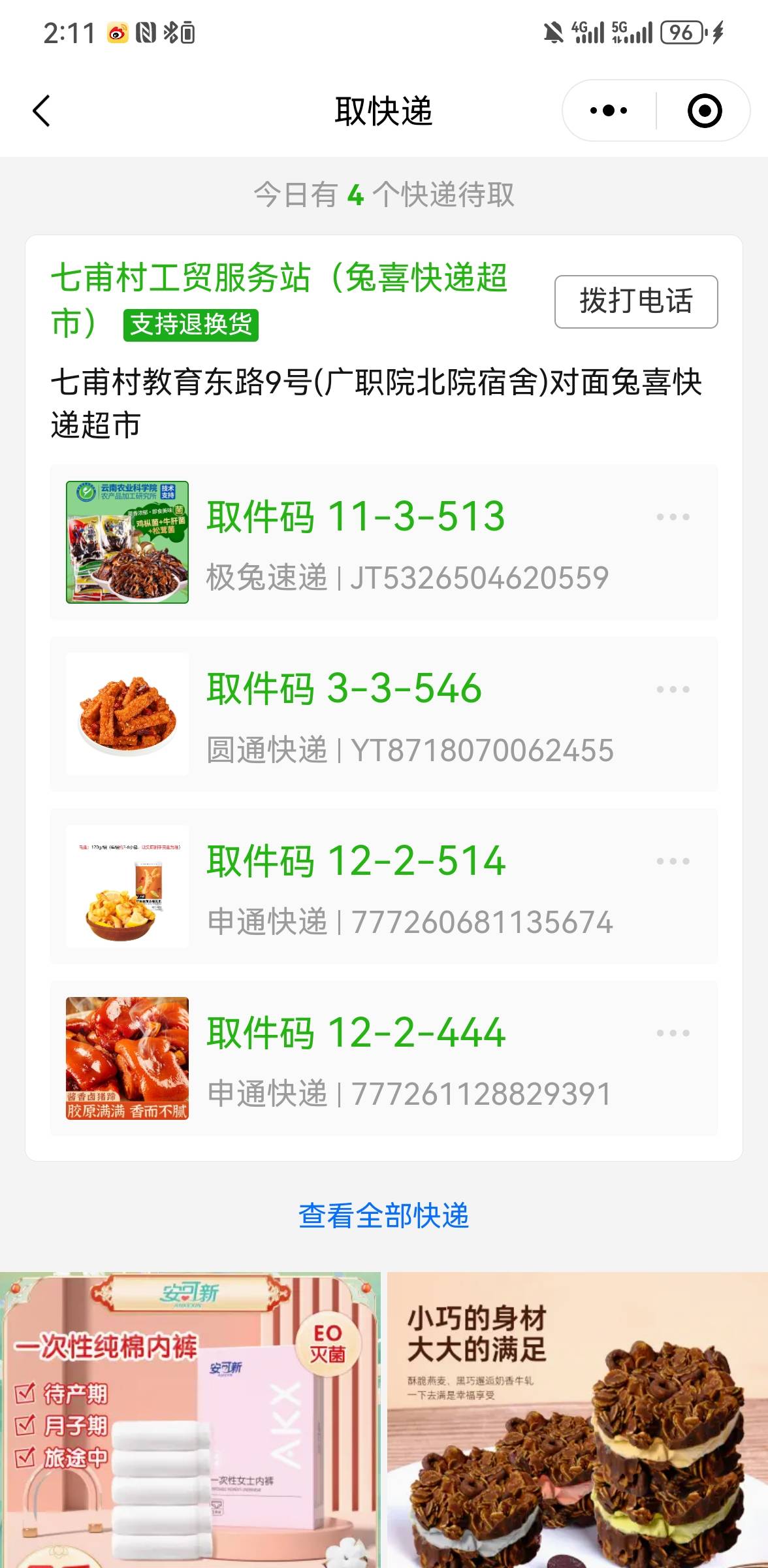Show more options for parcel 12-2-514
Image resolution: width=768 pixels, height=1568 pixels.
673,862
